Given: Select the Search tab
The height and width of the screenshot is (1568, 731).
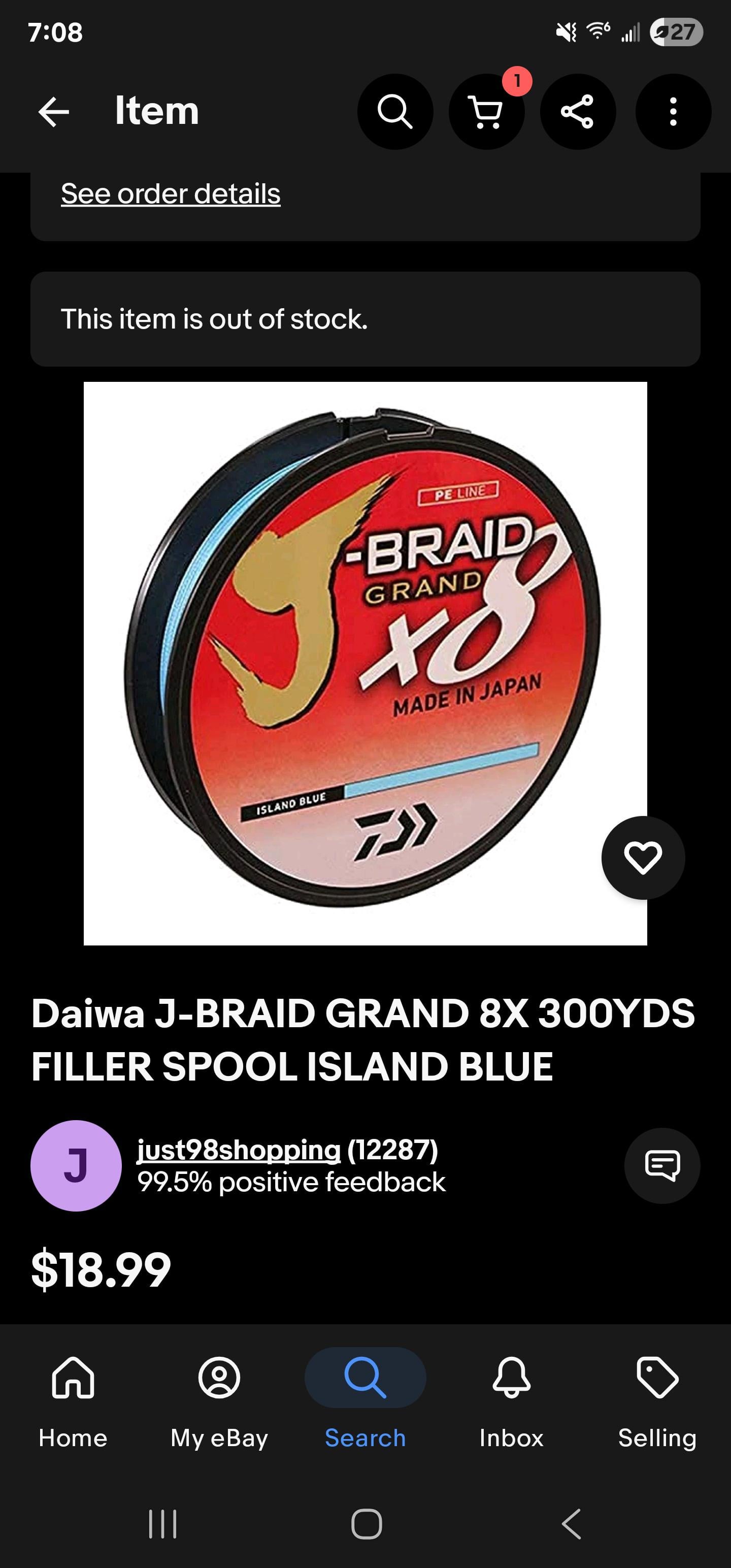Looking at the screenshot, I should (x=365, y=1400).
